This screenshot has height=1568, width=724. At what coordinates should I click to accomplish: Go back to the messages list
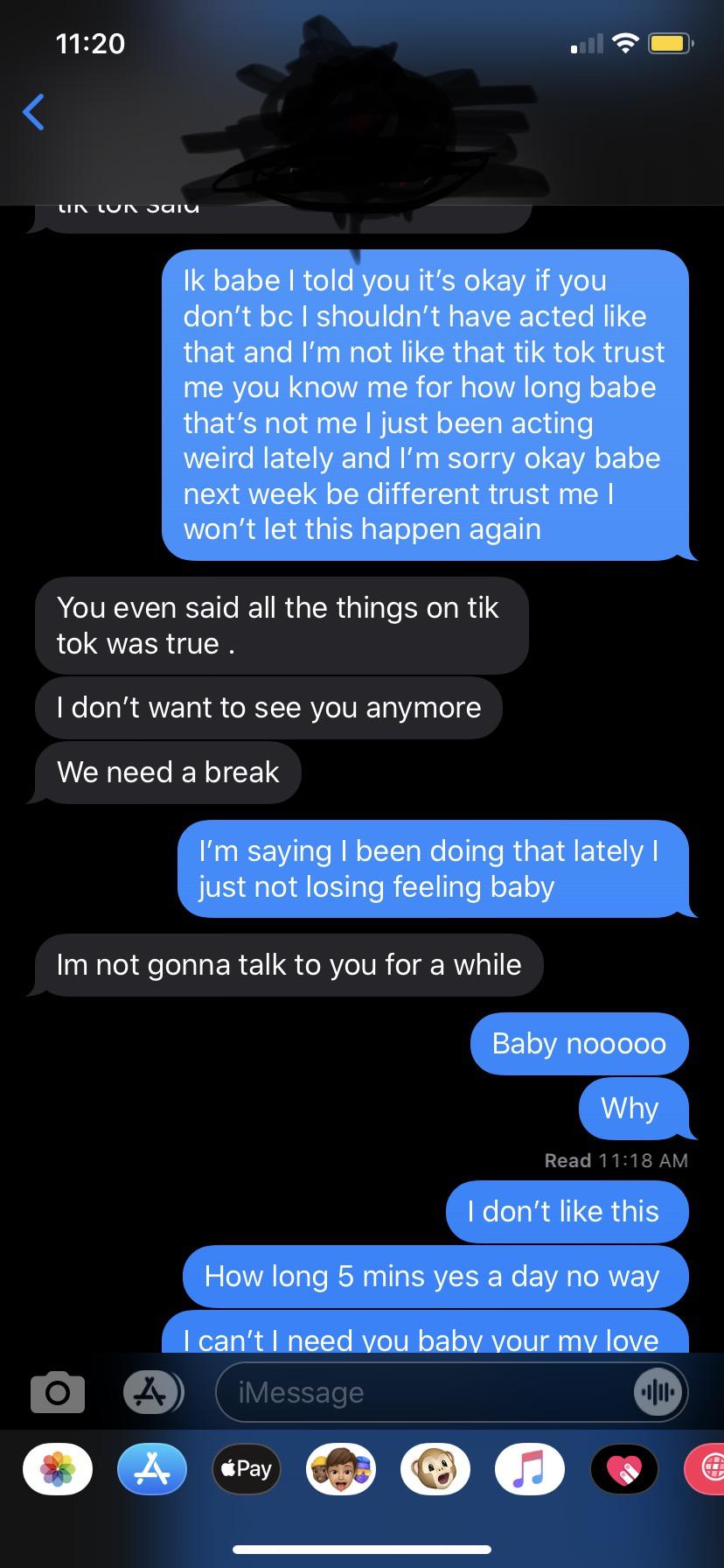pos(33,112)
